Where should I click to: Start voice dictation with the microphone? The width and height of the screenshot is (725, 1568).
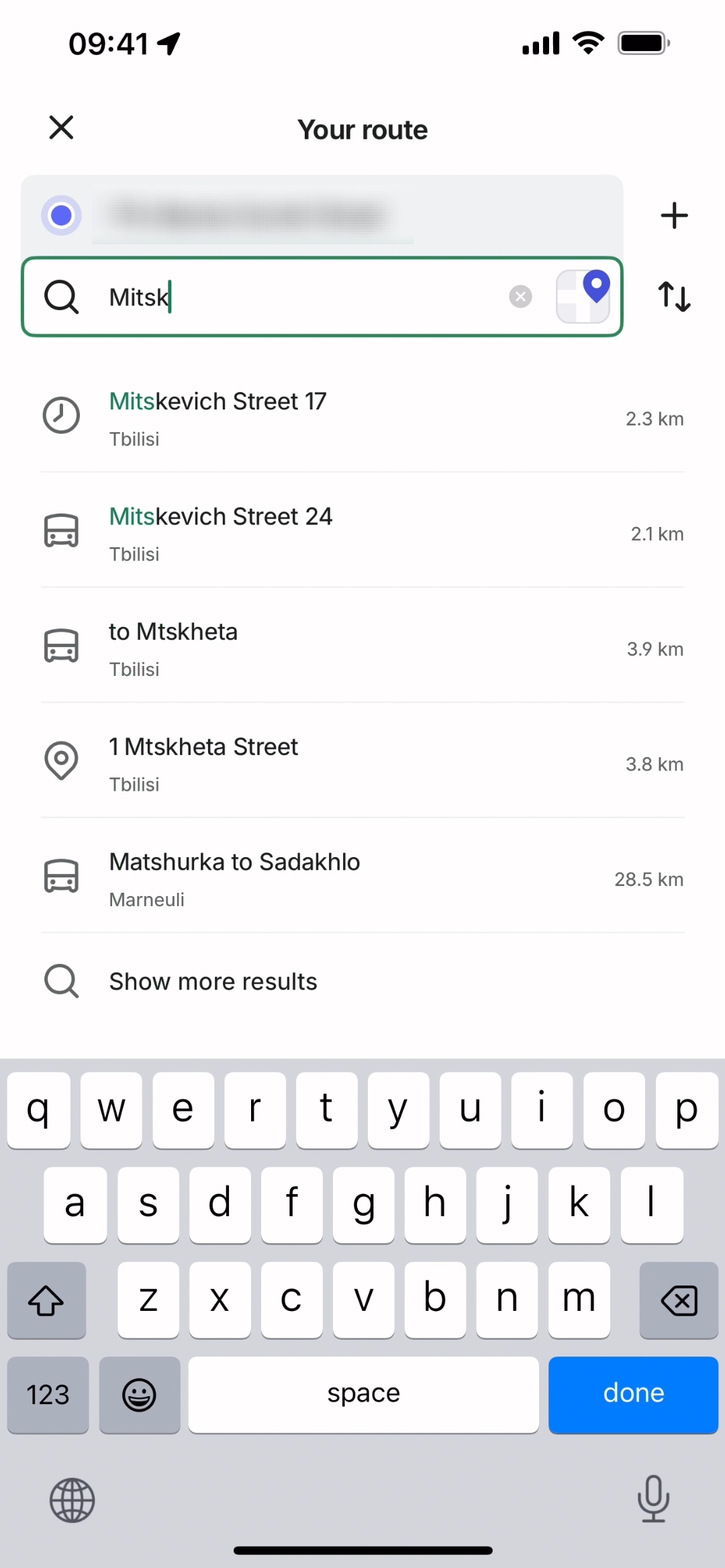[653, 1498]
